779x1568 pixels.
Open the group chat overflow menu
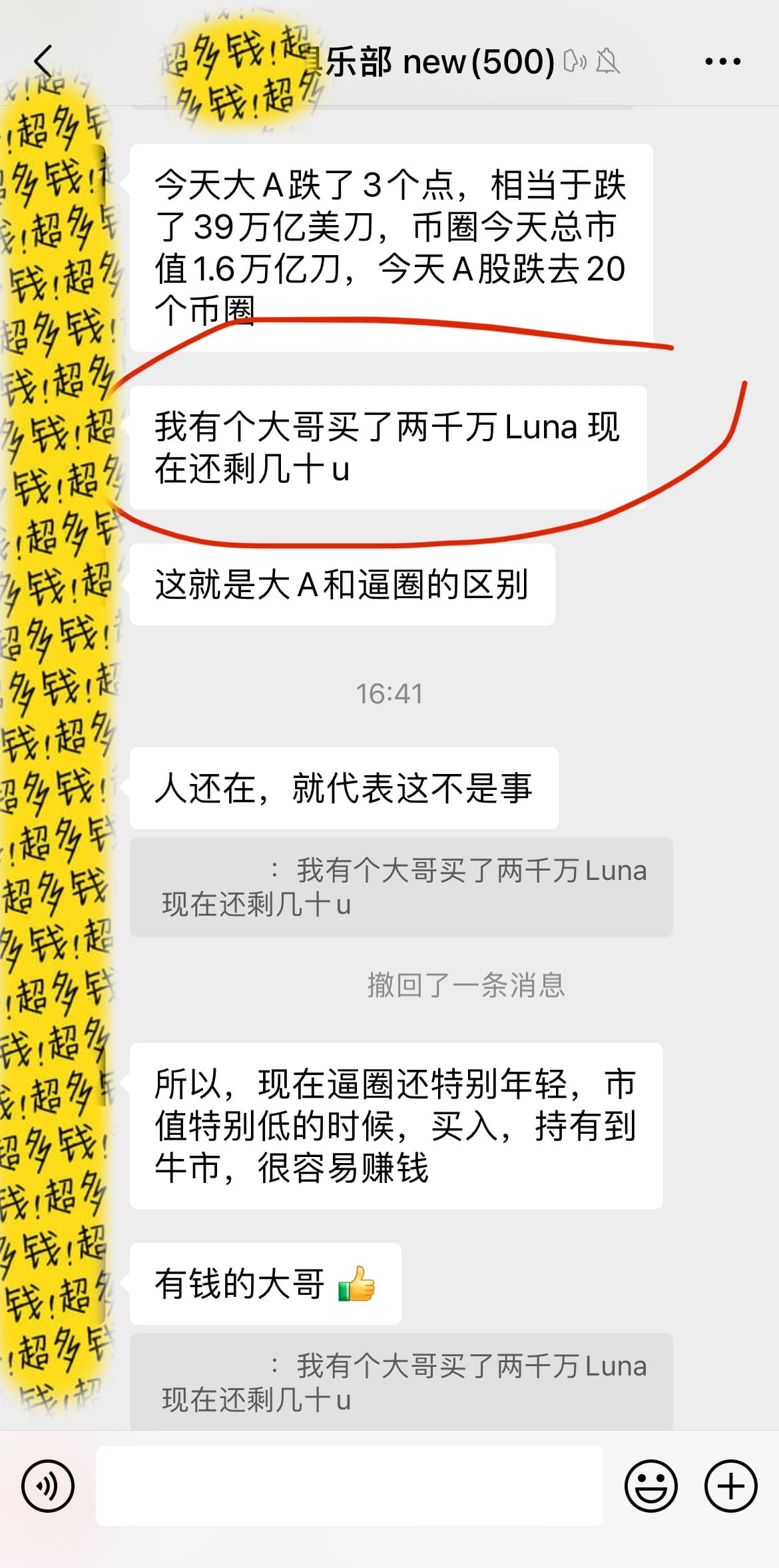tap(722, 61)
